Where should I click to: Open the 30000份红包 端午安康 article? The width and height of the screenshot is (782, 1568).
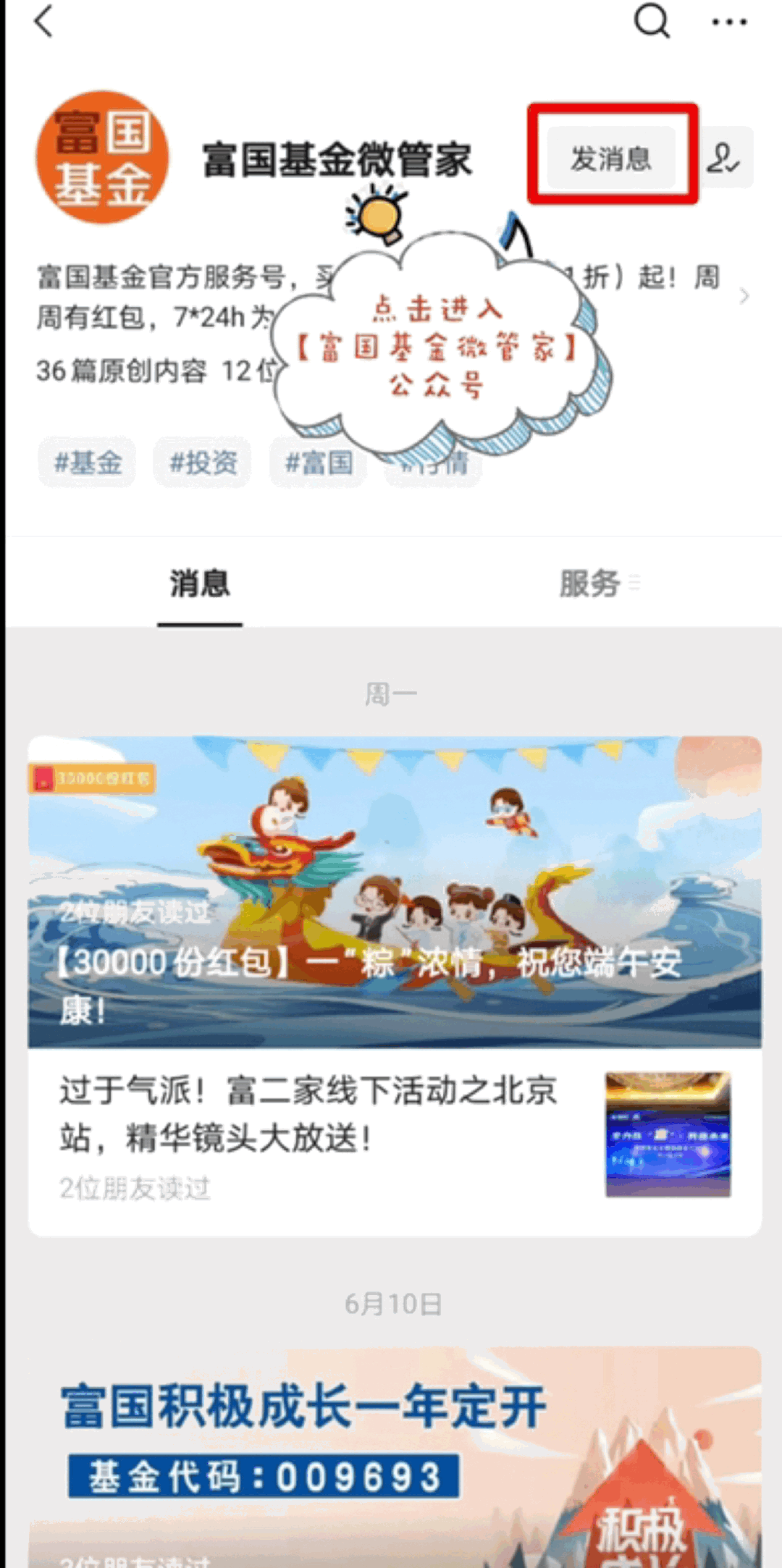pos(395,892)
